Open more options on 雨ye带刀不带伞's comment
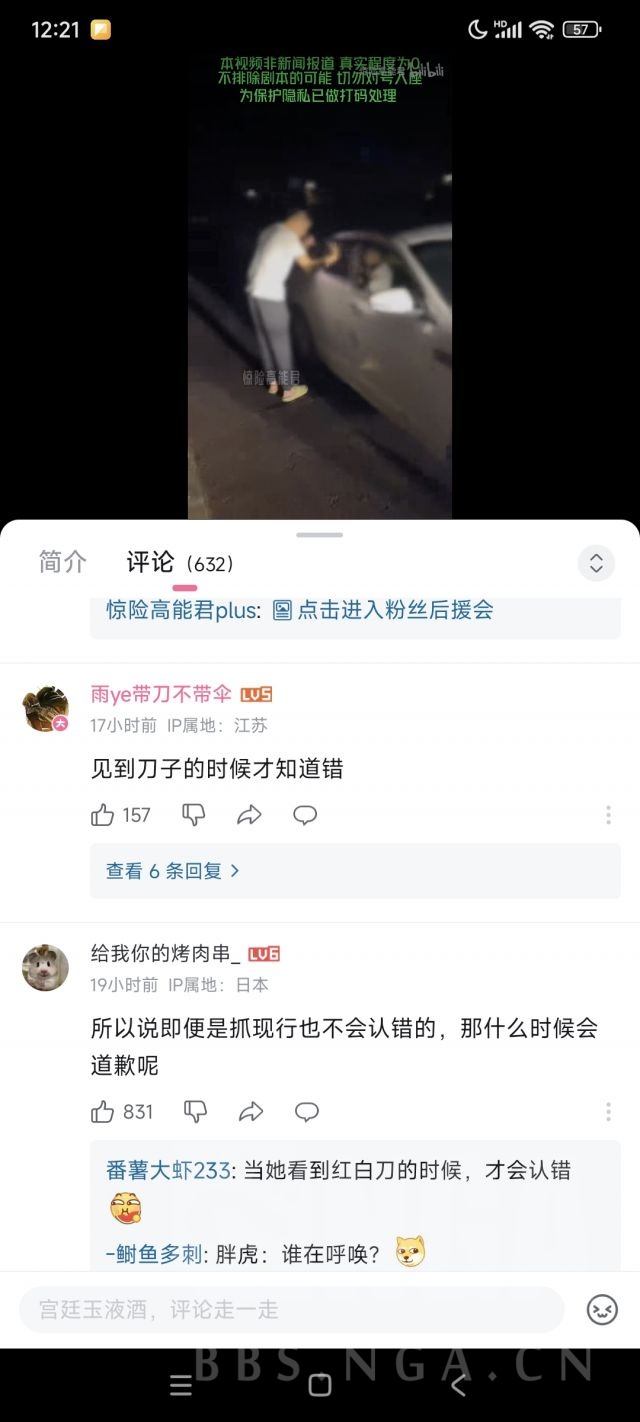 pyautogui.click(x=608, y=815)
